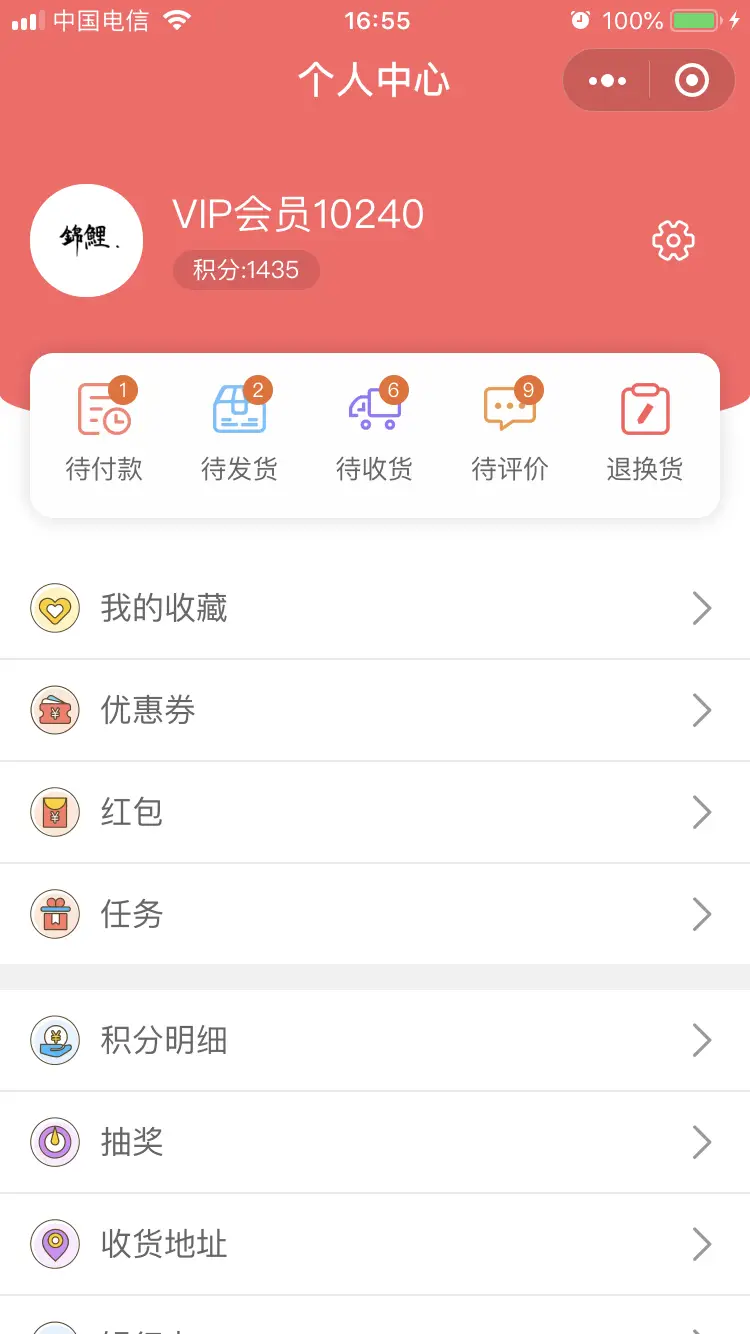Open 待评价 orders awaiting review
The image size is (750, 1334).
pos(510,431)
